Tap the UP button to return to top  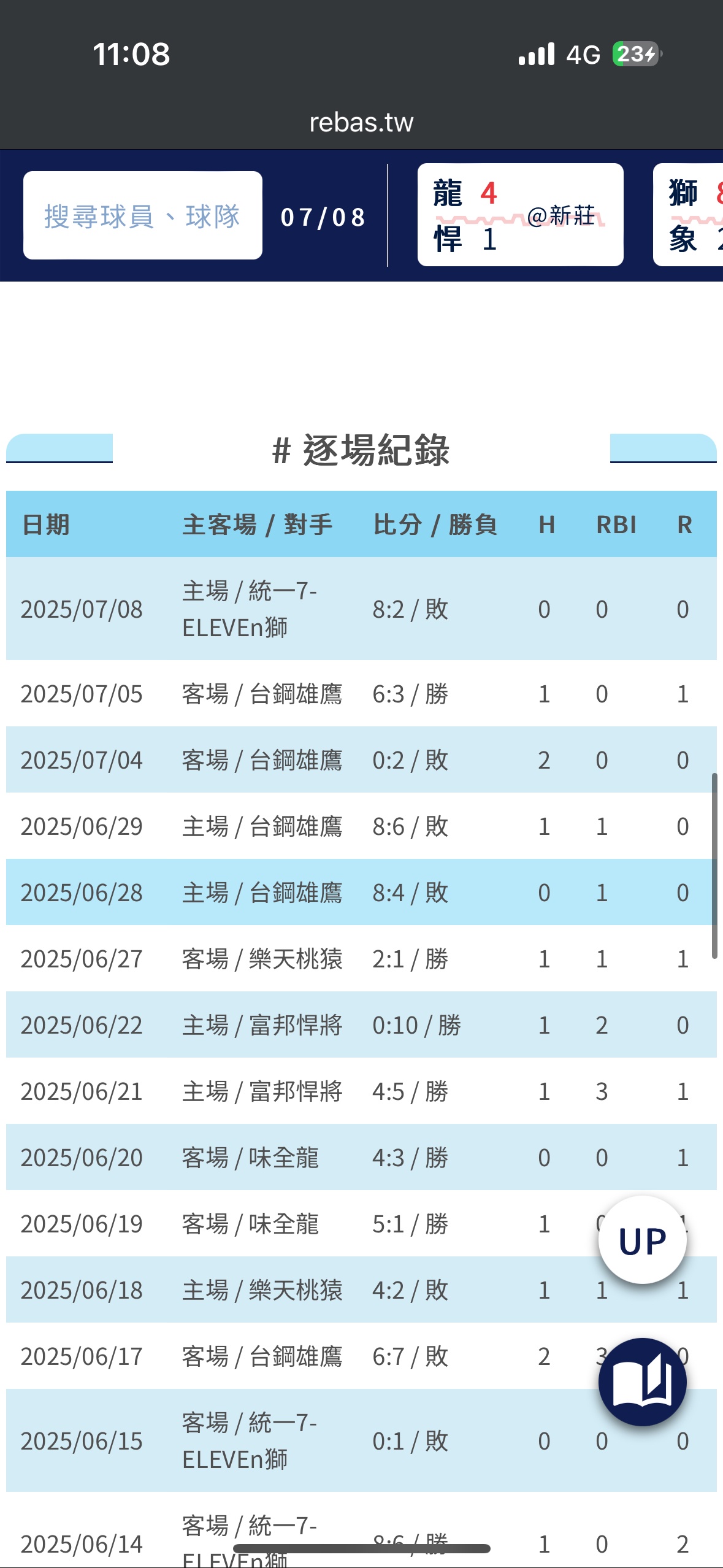tap(642, 1240)
